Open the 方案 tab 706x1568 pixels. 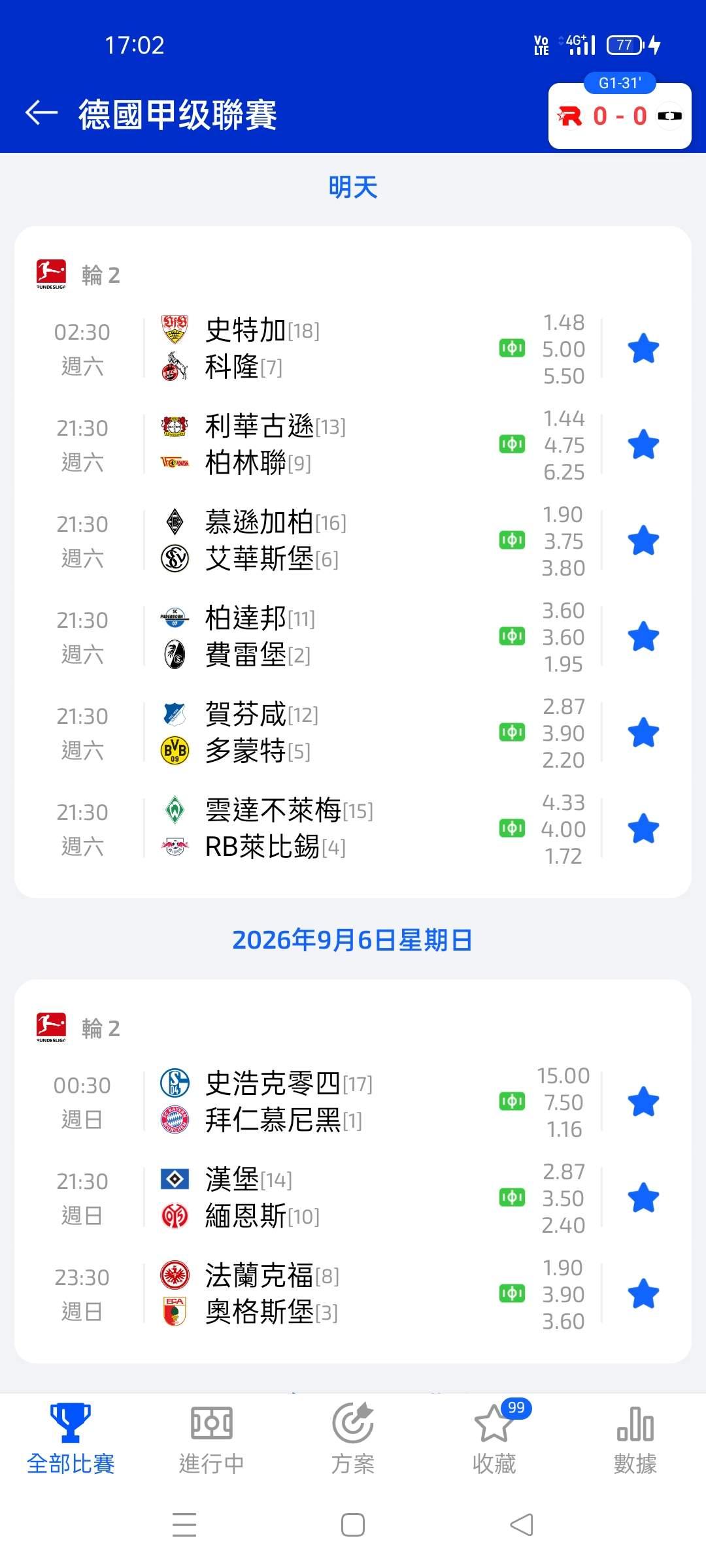[x=352, y=1440]
